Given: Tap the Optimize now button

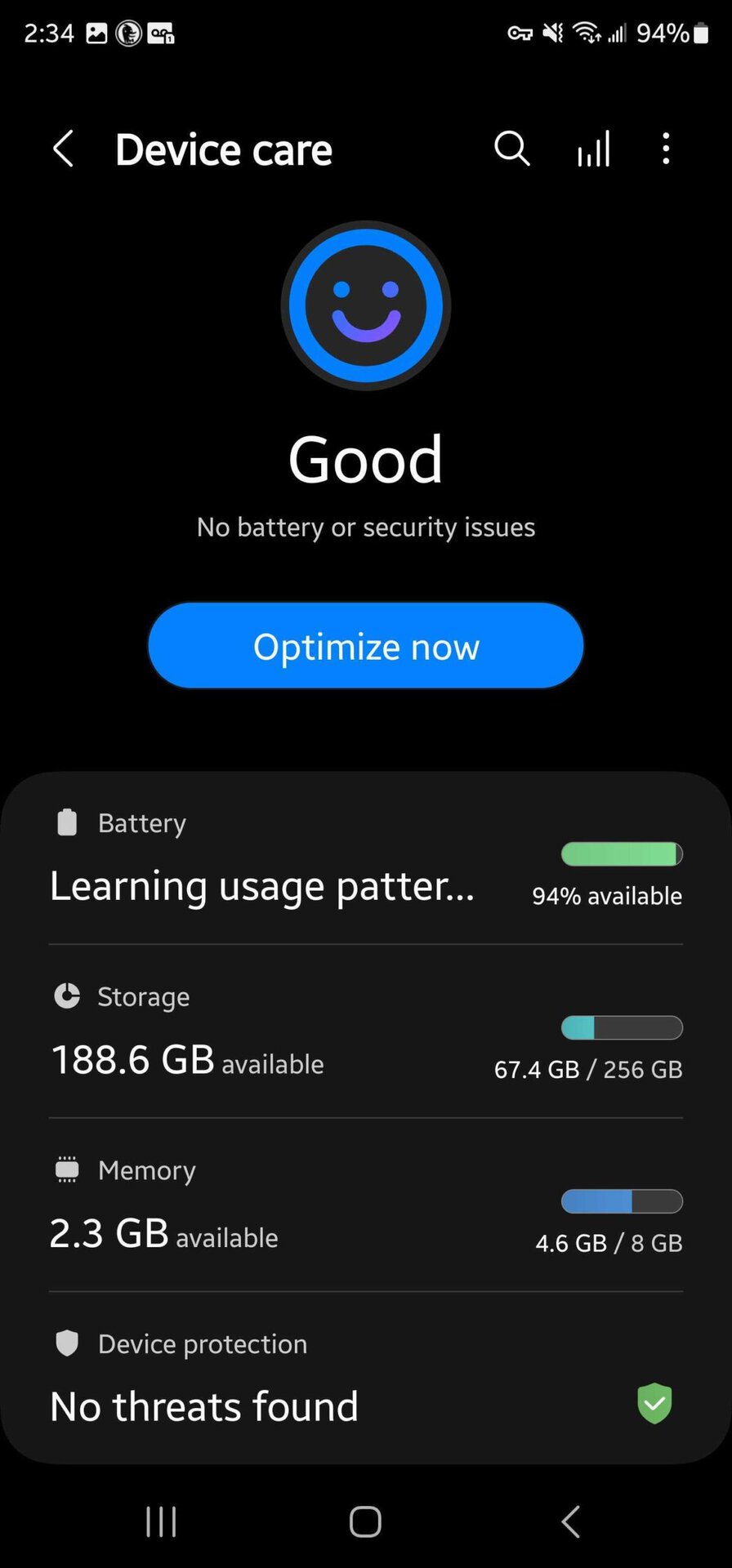Looking at the screenshot, I should tap(365, 645).
